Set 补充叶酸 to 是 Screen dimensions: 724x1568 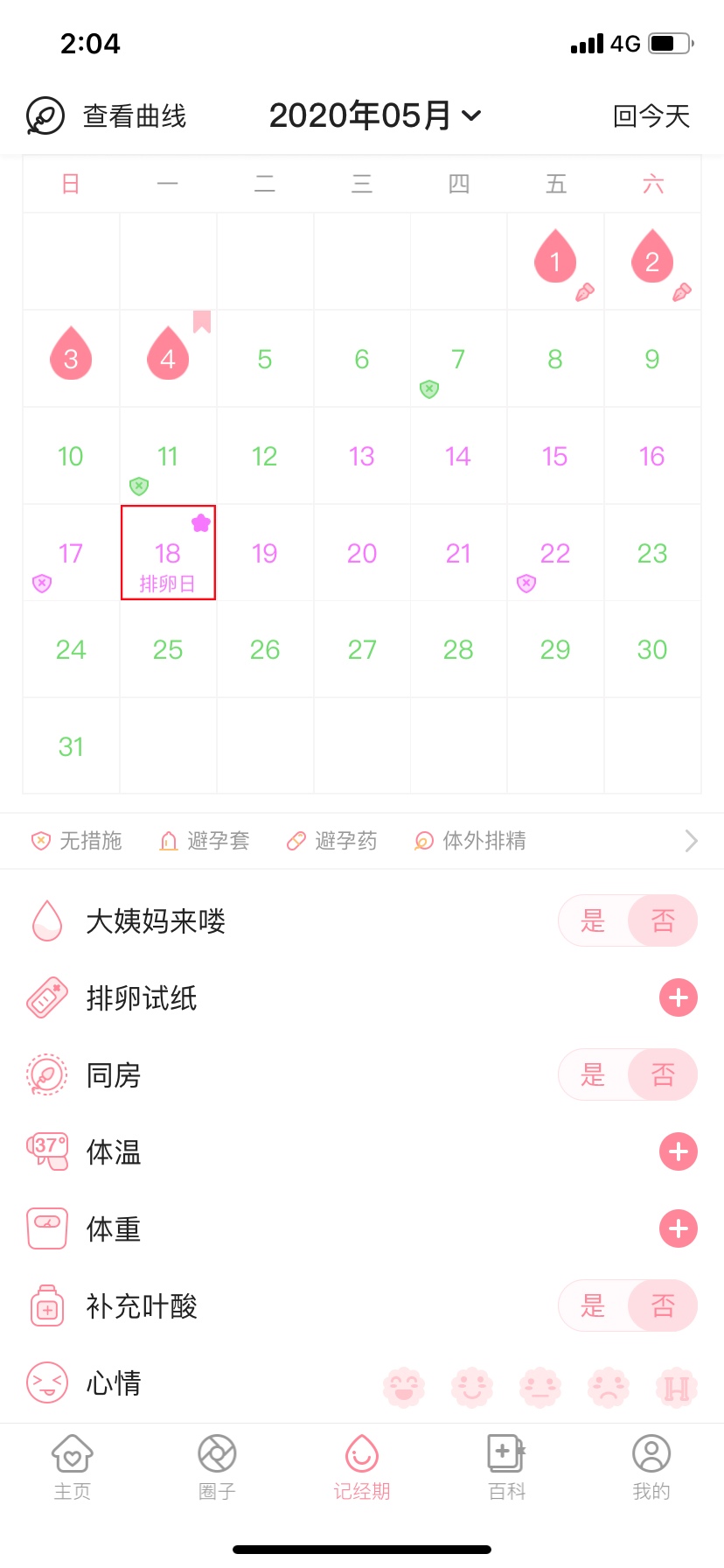coord(594,1305)
